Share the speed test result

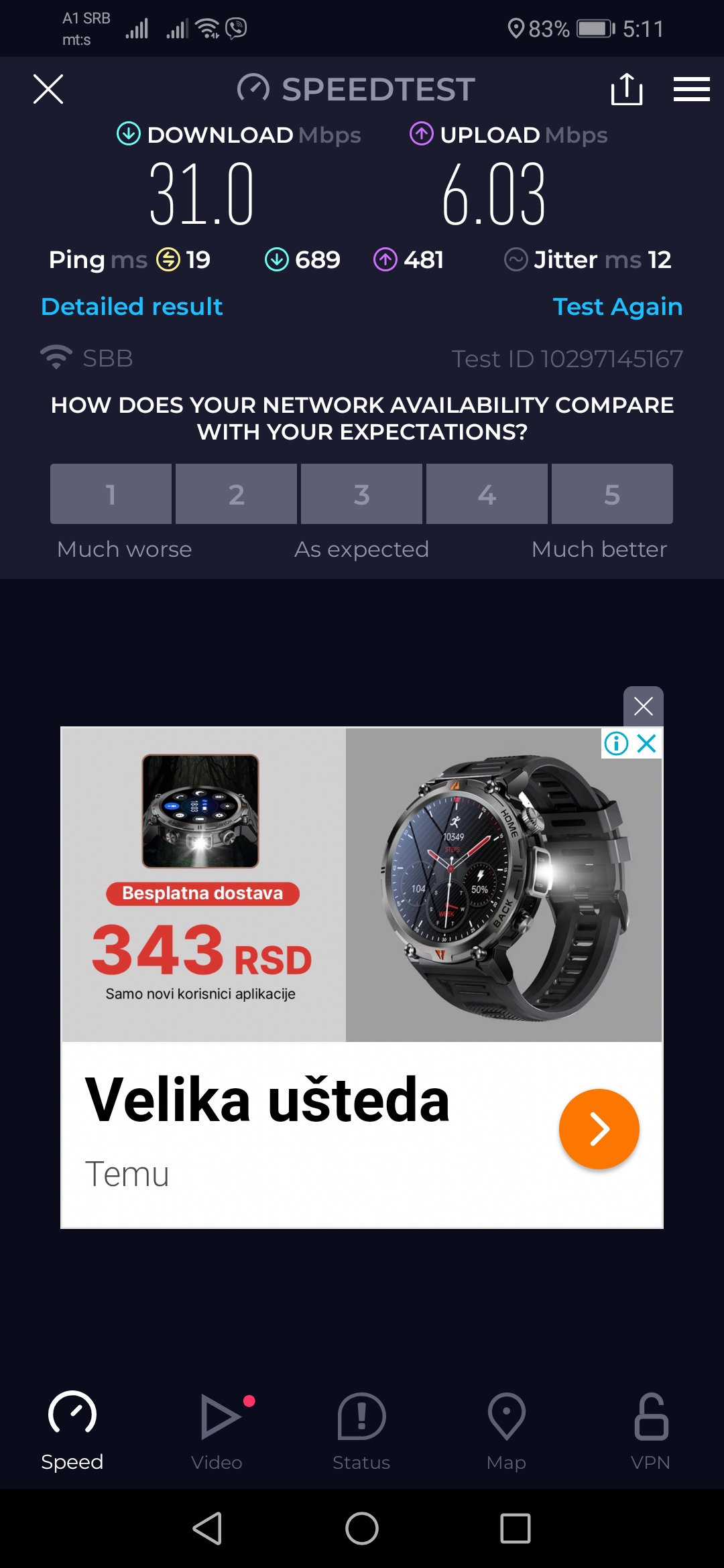tap(627, 89)
